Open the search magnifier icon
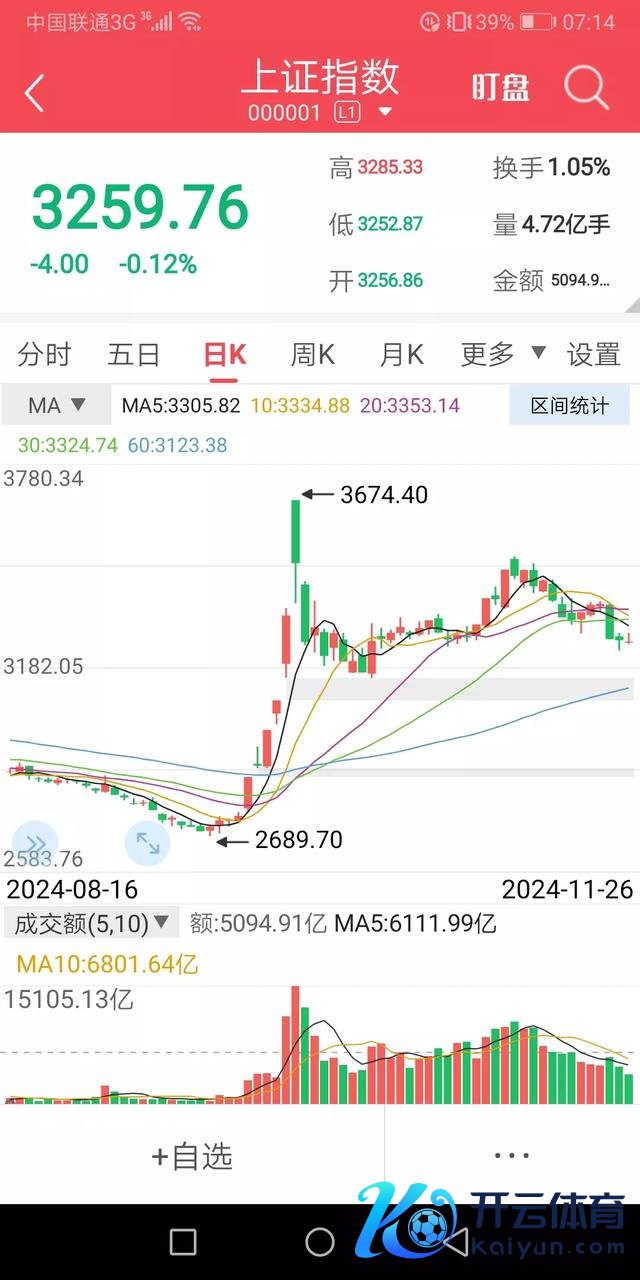 coord(586,88)
